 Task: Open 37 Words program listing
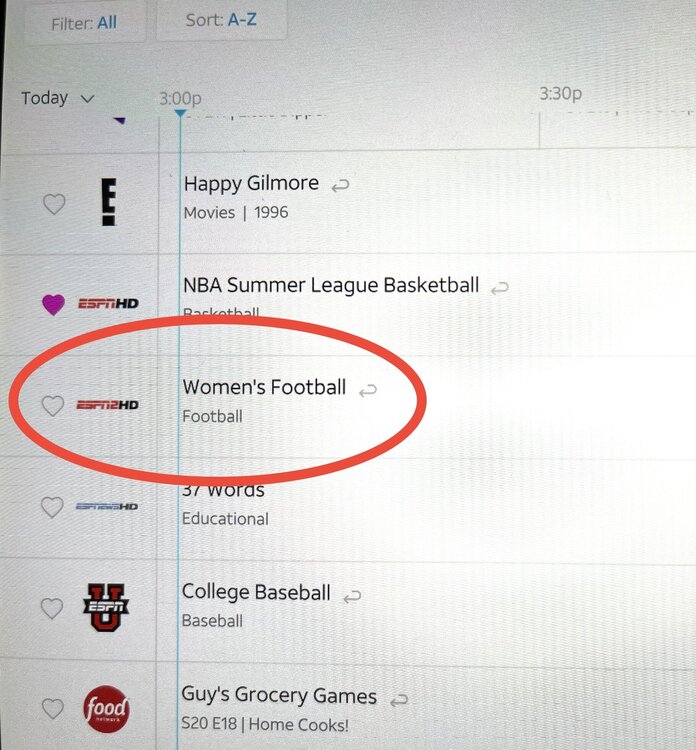click(223, 492)
